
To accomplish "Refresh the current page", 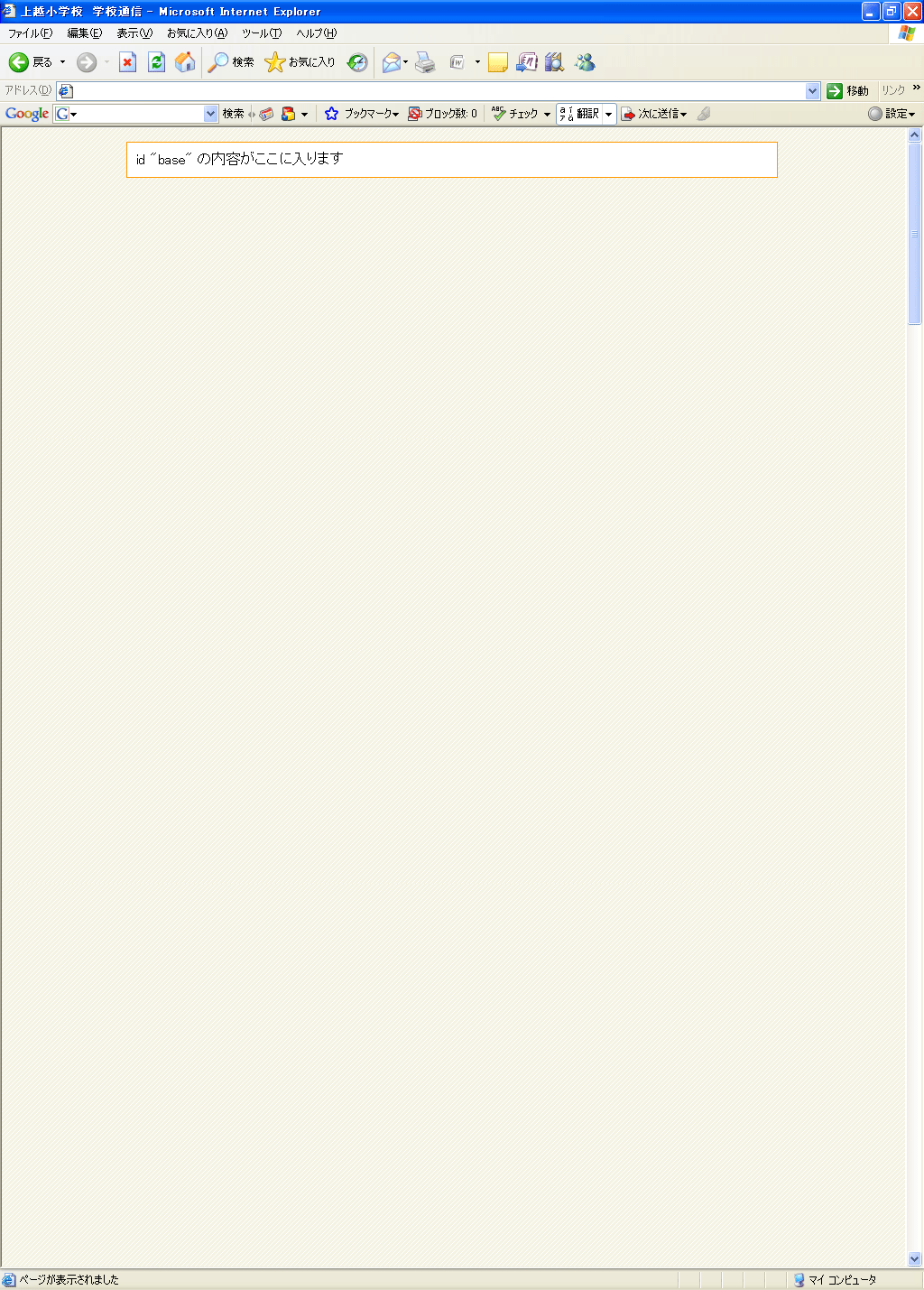I will tap(156, 62).
